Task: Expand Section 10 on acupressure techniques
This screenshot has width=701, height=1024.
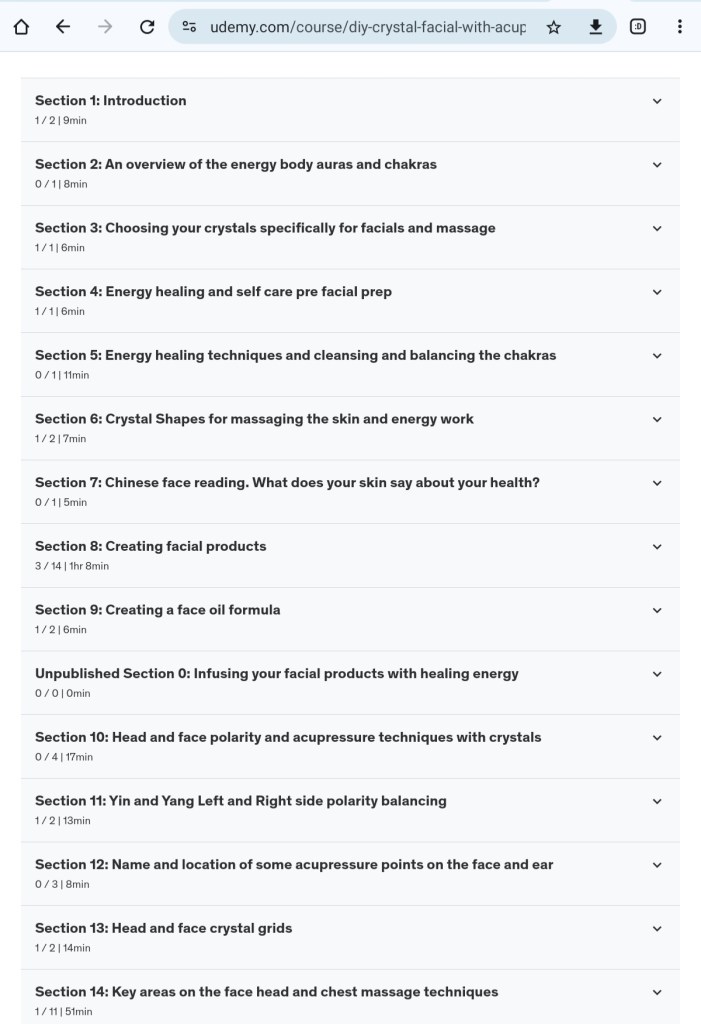Action: point(657,738)
